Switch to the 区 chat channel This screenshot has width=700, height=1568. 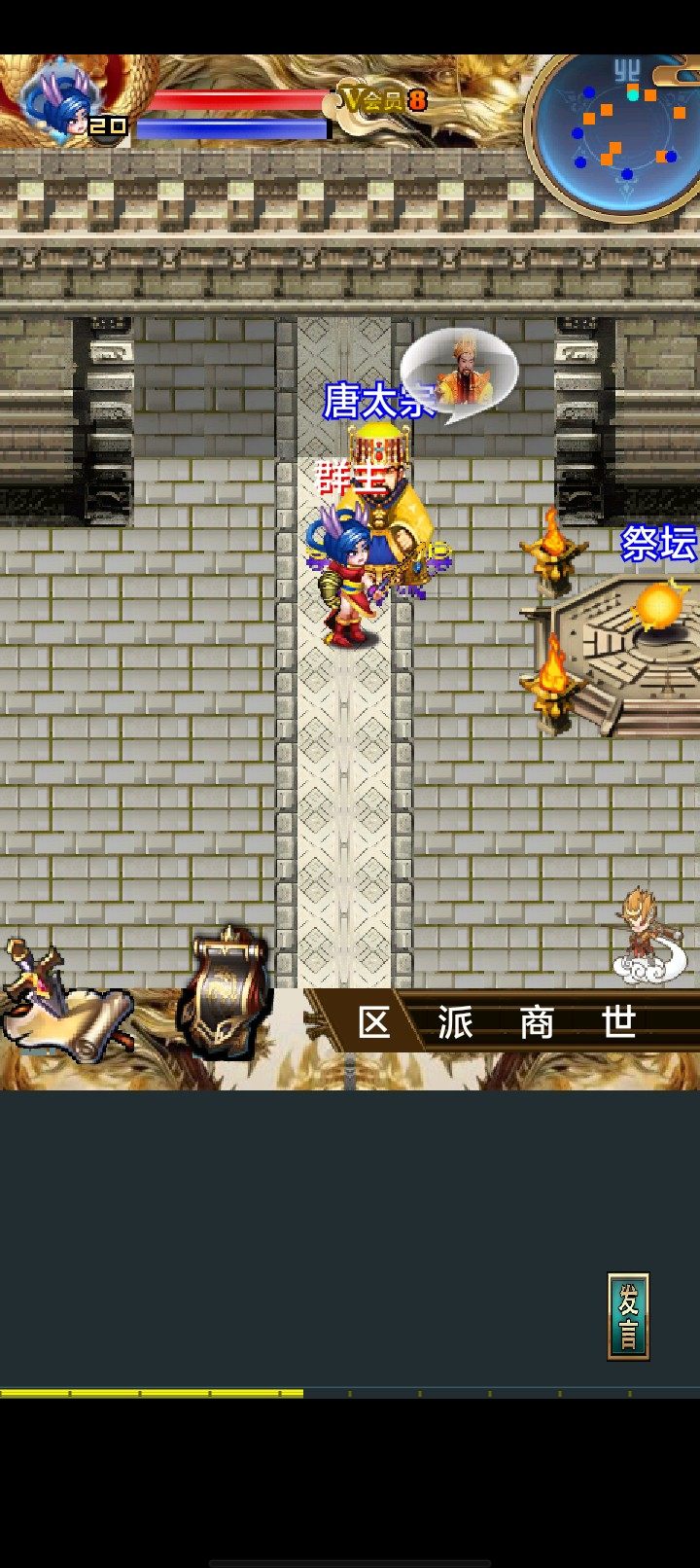click(x=374, y=1022)
